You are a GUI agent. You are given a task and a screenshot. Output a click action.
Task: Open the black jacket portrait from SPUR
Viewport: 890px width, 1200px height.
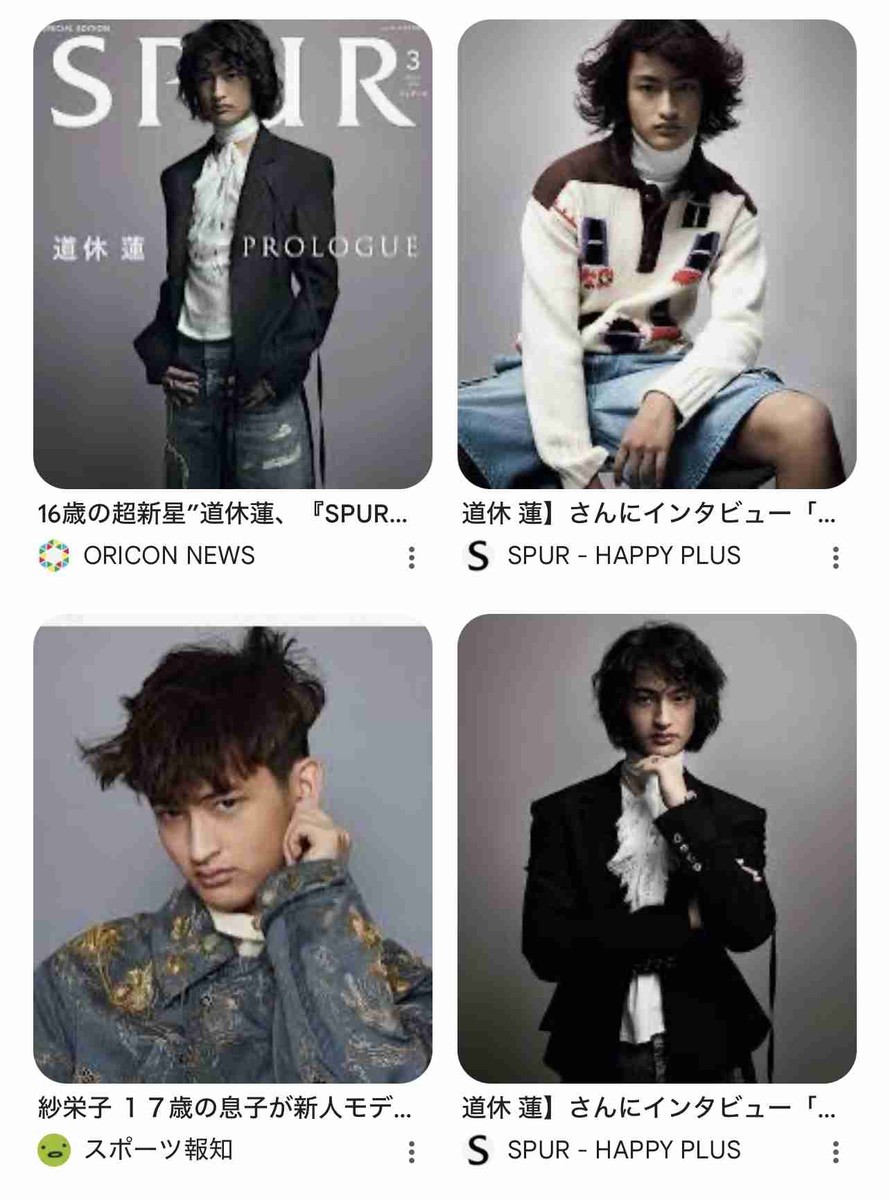click(657, 848)
